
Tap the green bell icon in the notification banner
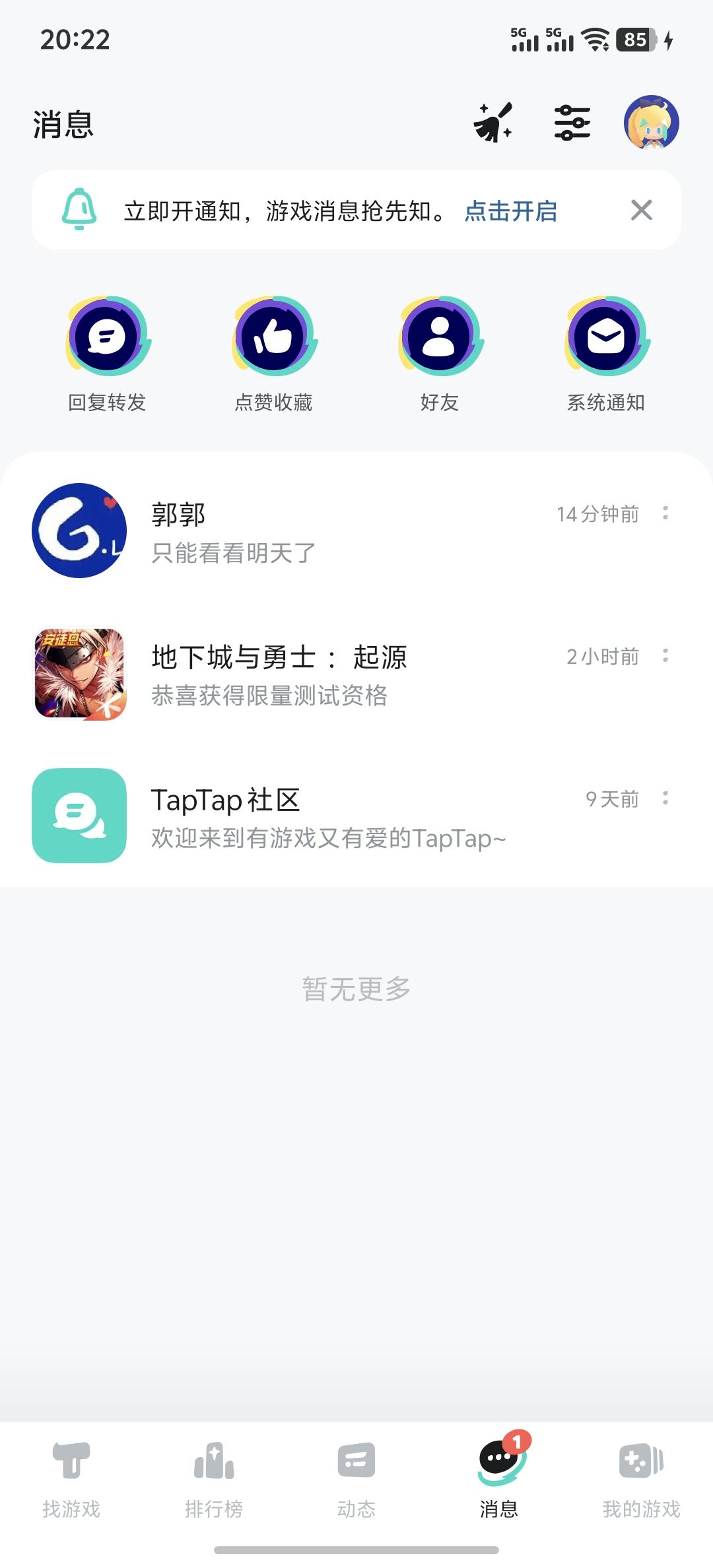tap(79, 210)
